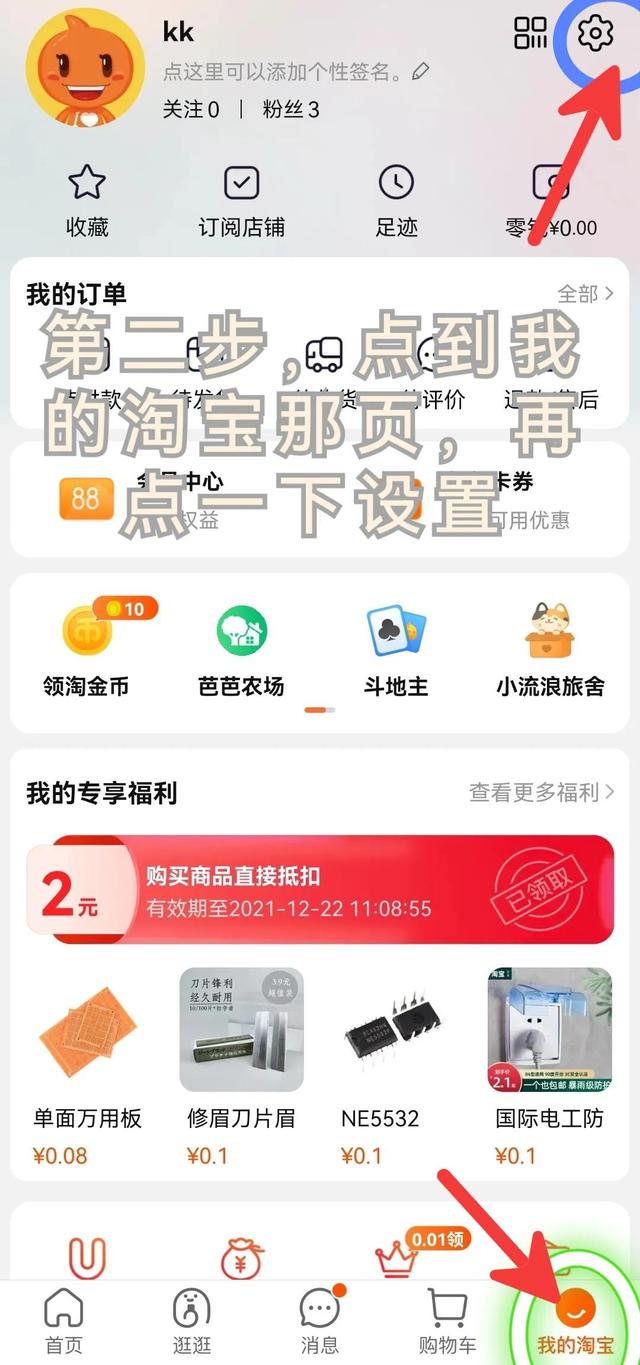Open 足迹 browsing history
The image size is (640, 1365).
[396, 201]
